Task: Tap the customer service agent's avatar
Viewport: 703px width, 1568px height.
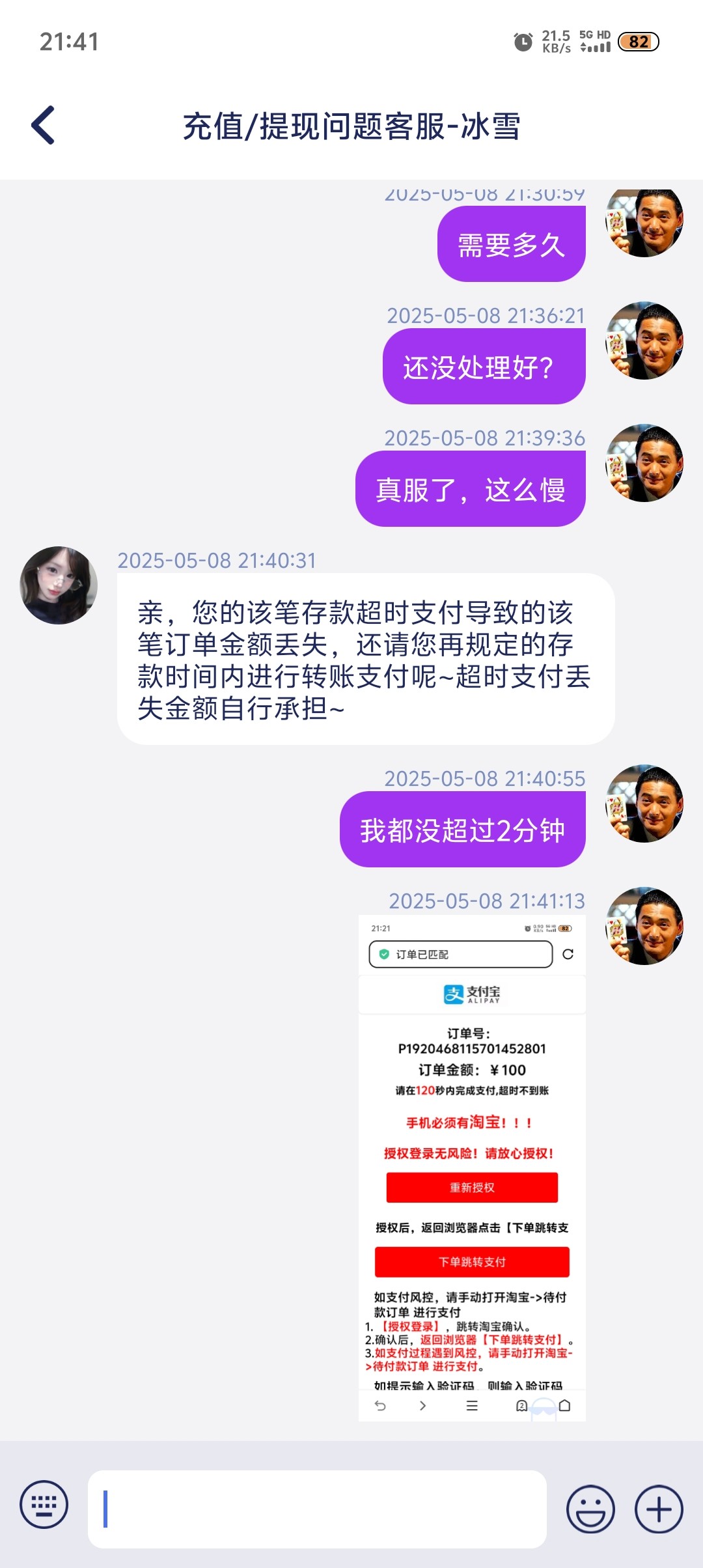Action: (x=59, y=585)
